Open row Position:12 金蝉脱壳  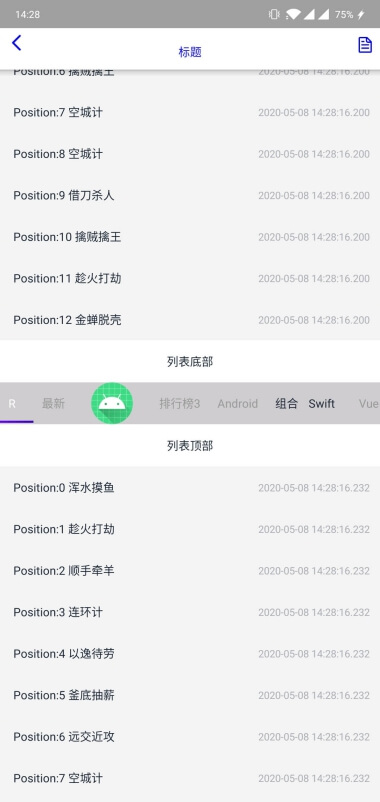tap(190, 320)
